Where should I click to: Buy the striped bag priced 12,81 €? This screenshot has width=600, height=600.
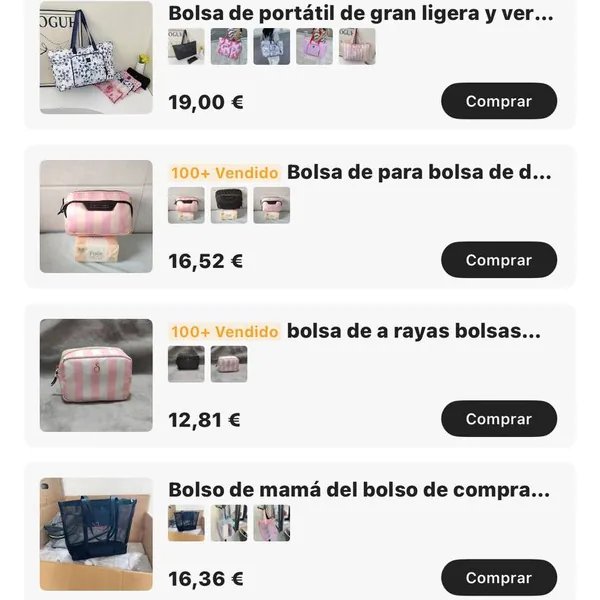(498, 419)
